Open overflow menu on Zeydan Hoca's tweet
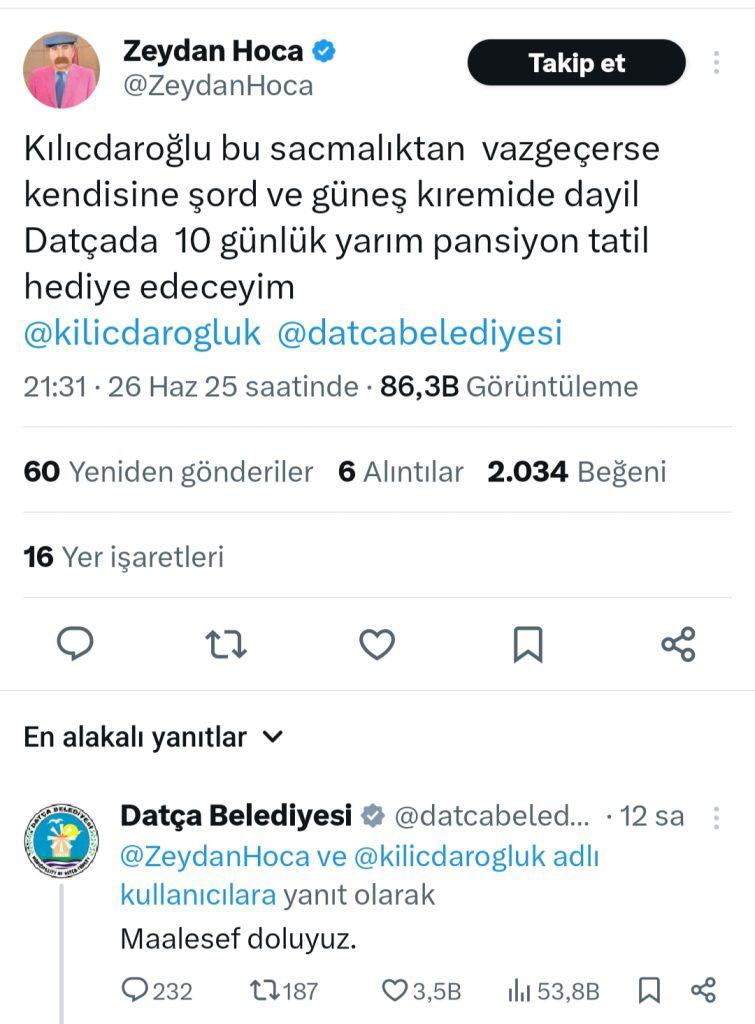This screenshot has height=1024, width=755. (716, 63)
